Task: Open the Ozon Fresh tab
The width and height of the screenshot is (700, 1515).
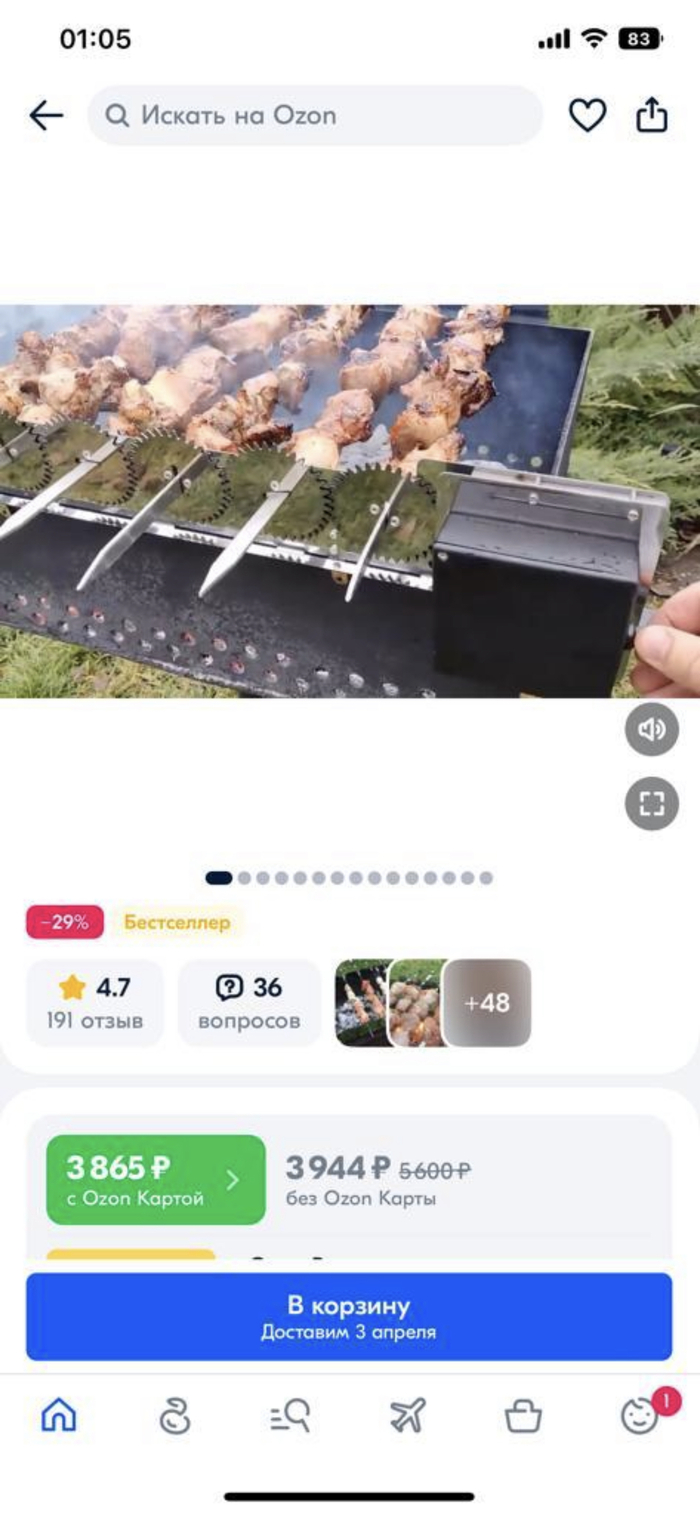Action: coord(175,1415)
